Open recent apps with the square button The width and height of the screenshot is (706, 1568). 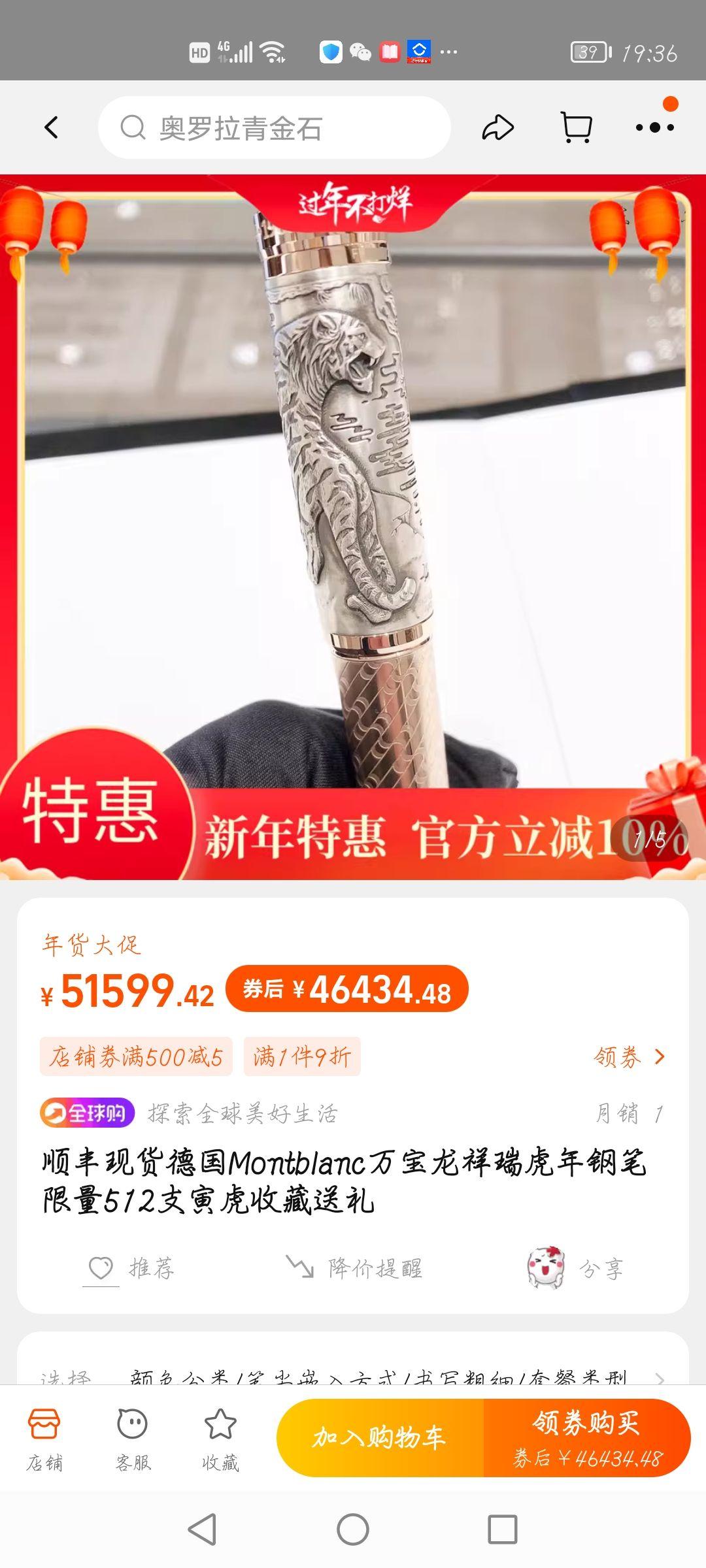[502, 1529]
